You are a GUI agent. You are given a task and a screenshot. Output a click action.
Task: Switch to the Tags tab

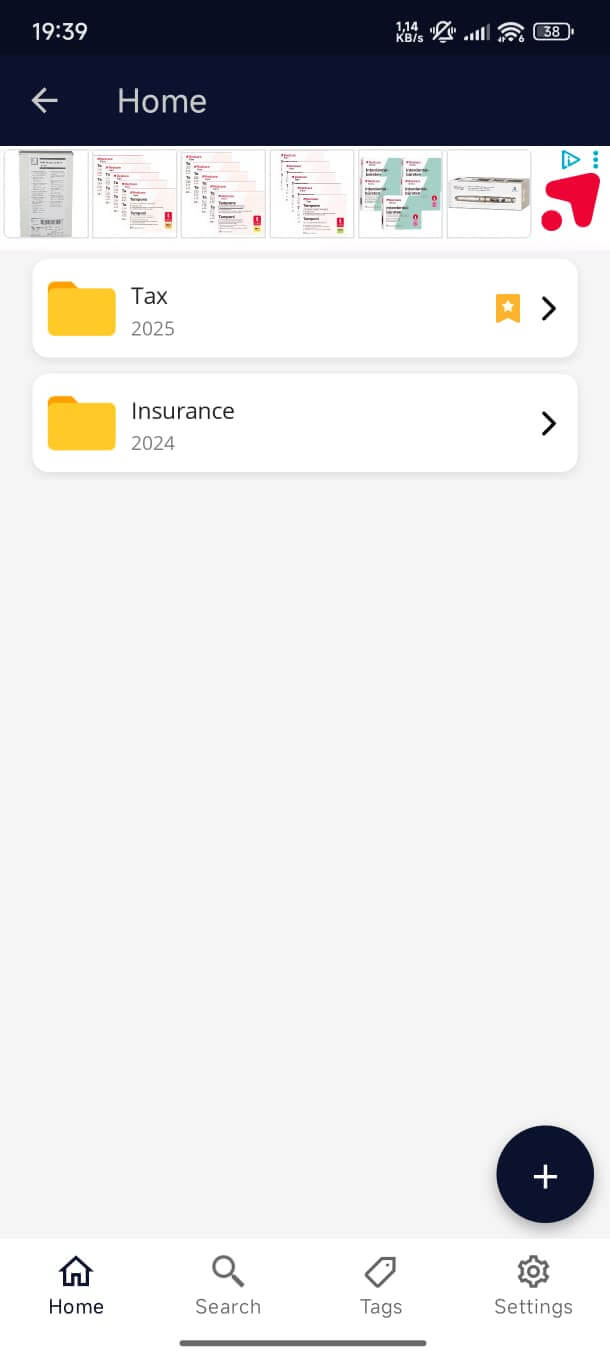tap(380, 1286)
